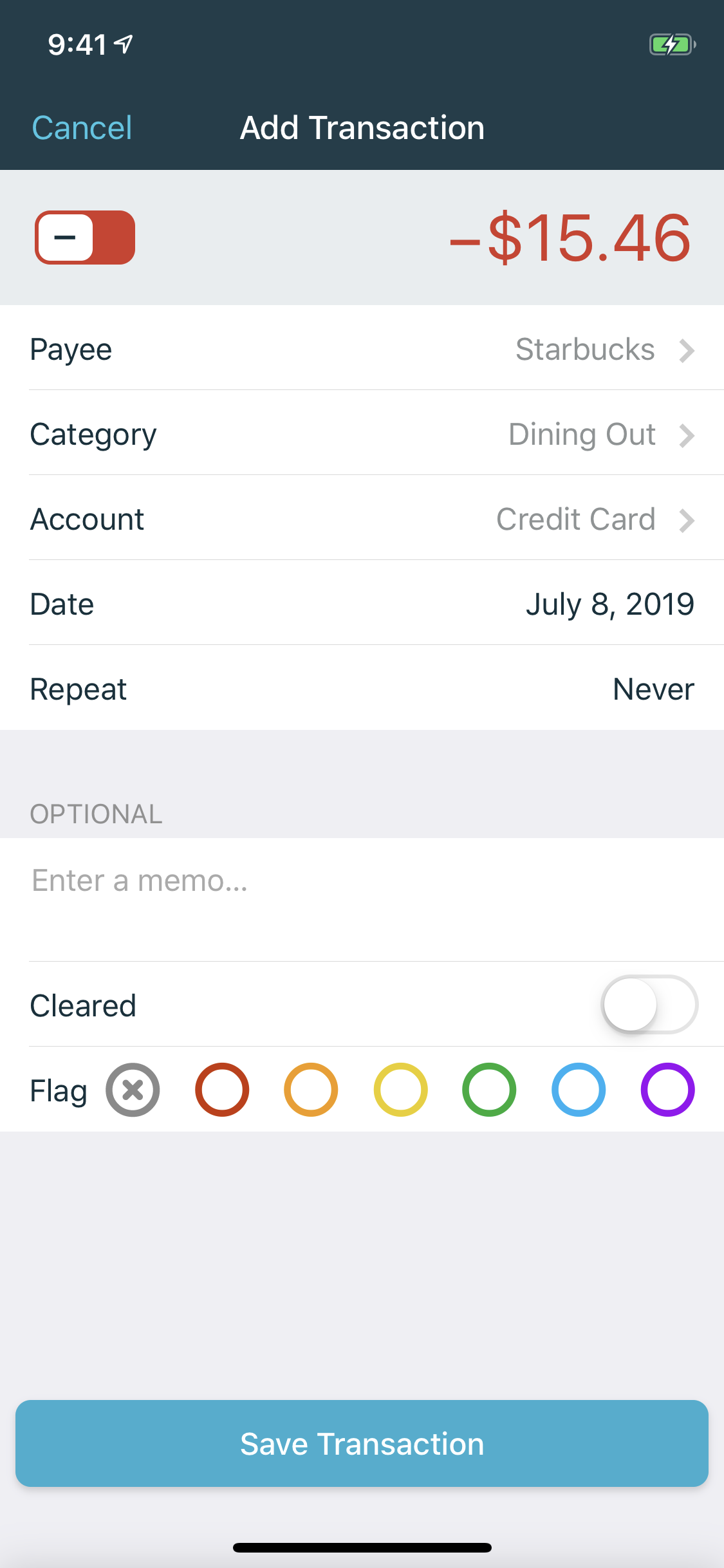Save the transaction
This screenshot has height=1568, width=724.
point(362,1443)
